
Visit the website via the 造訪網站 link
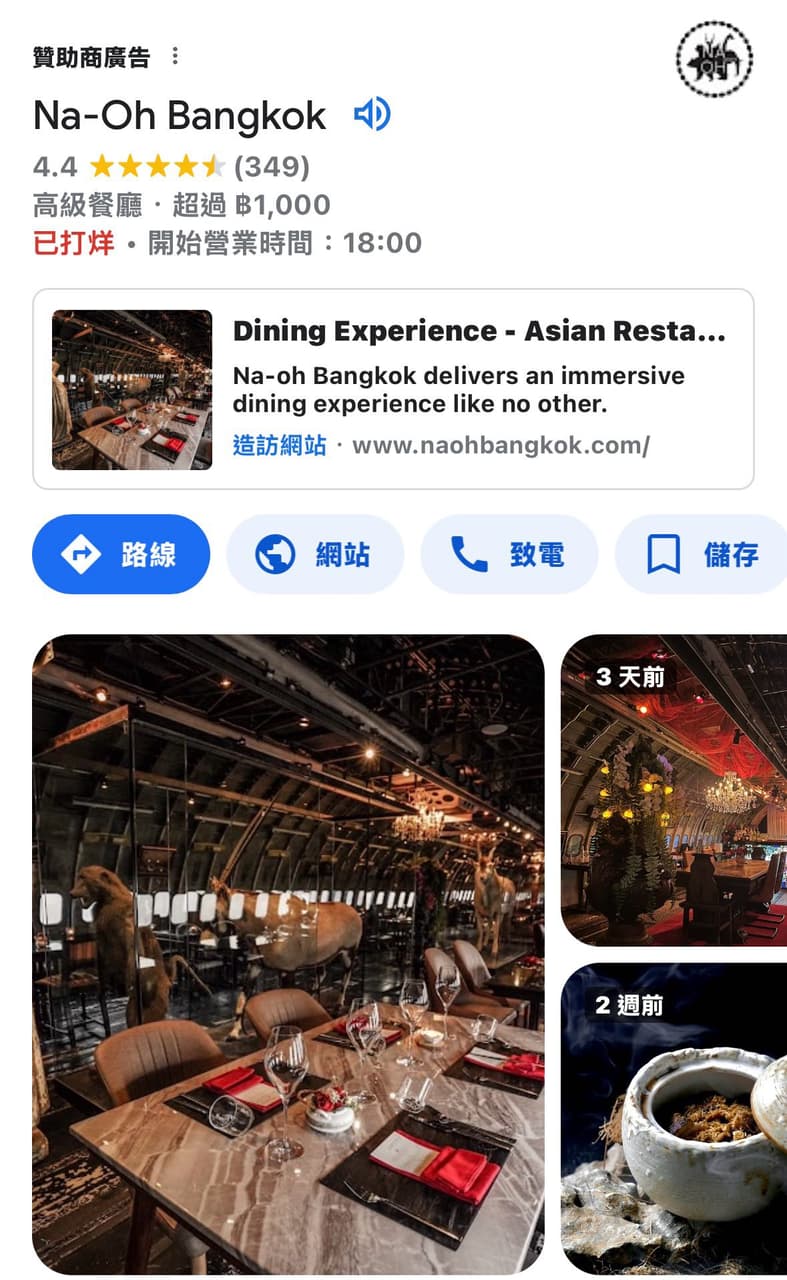pyautogui.click(x=279, y=445)
